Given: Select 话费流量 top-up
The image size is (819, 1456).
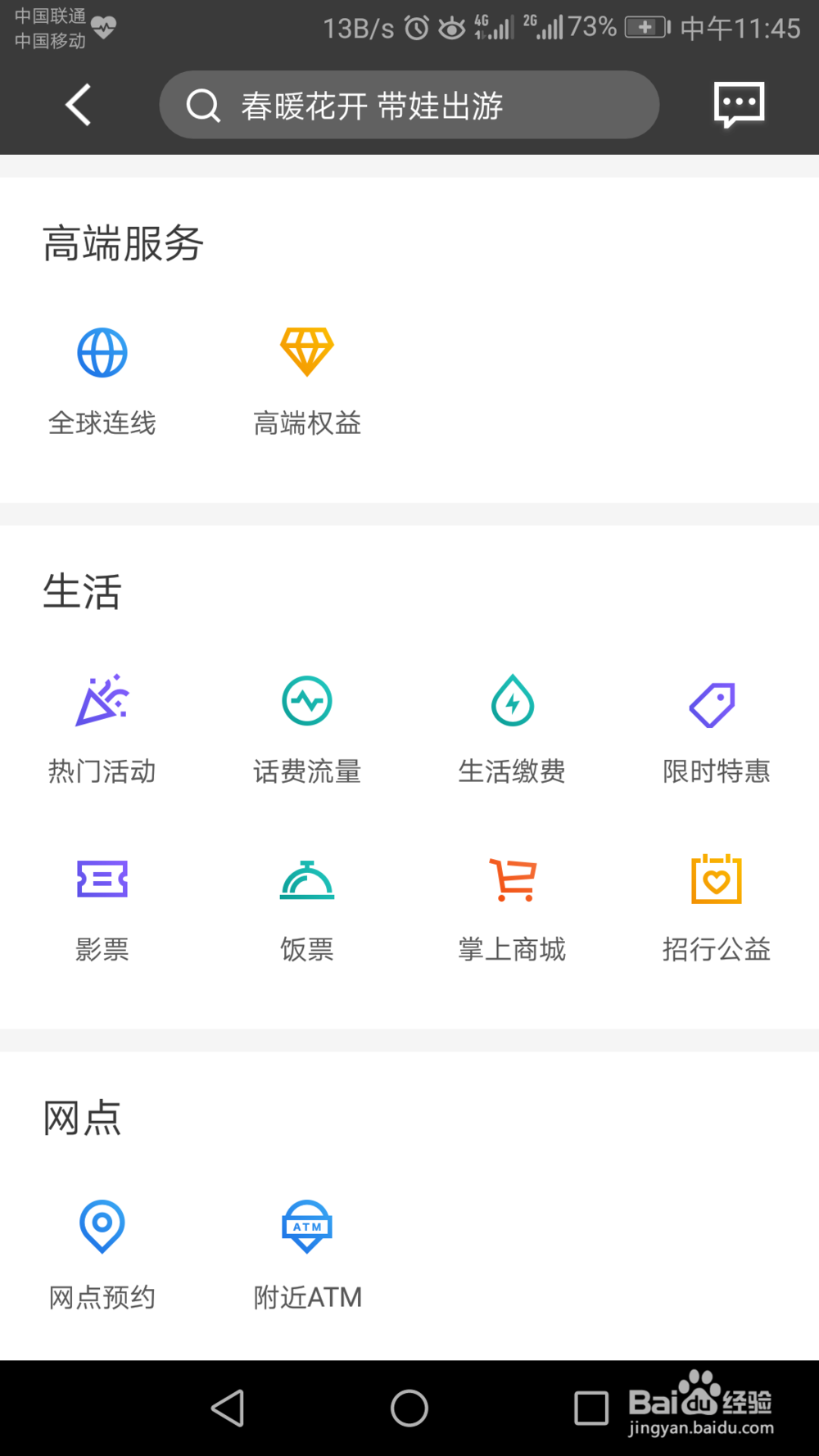Looking at the screenshot, I should (307, 730).
